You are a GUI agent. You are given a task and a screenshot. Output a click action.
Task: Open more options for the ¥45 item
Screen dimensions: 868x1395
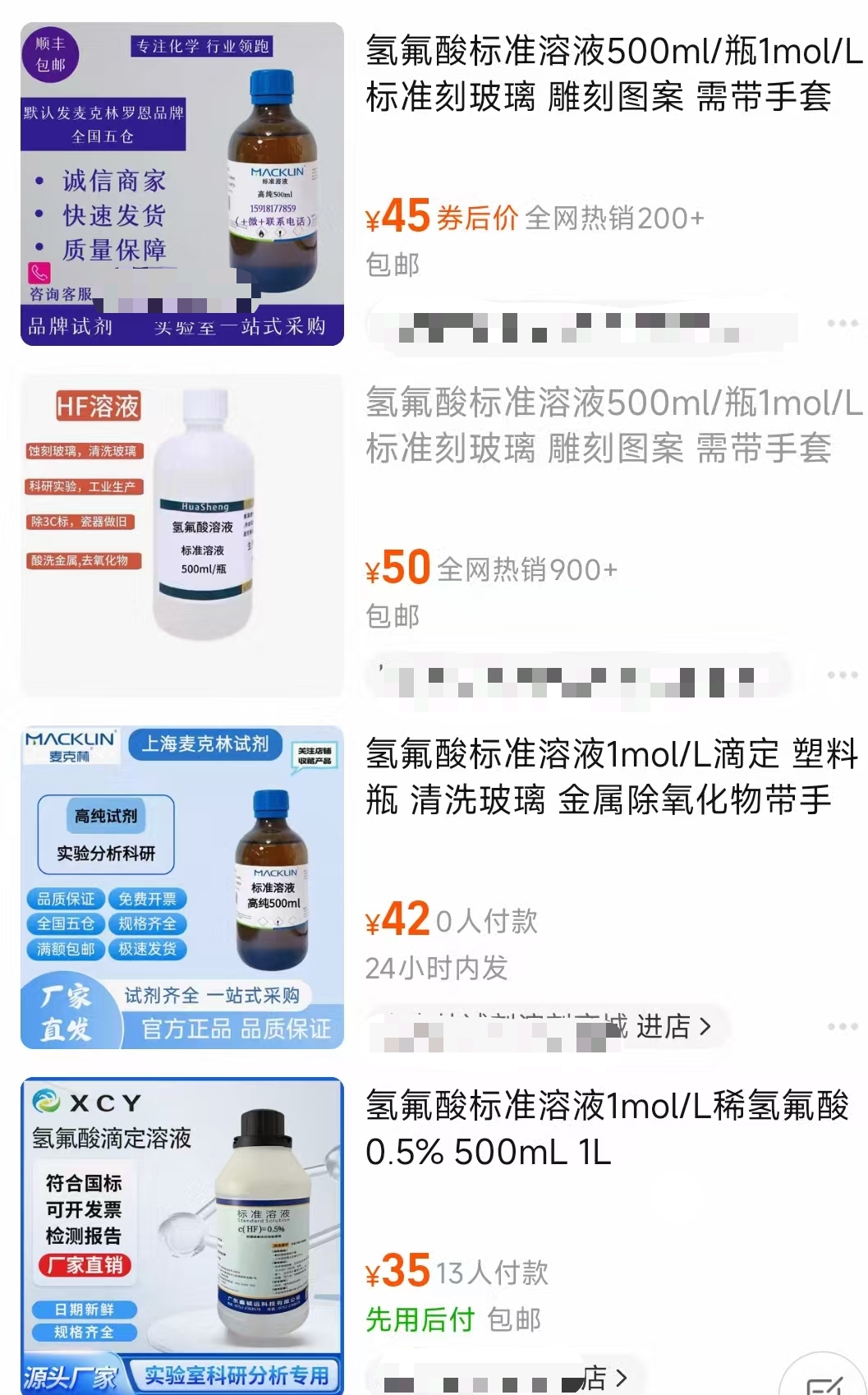[x=843, y=324]
